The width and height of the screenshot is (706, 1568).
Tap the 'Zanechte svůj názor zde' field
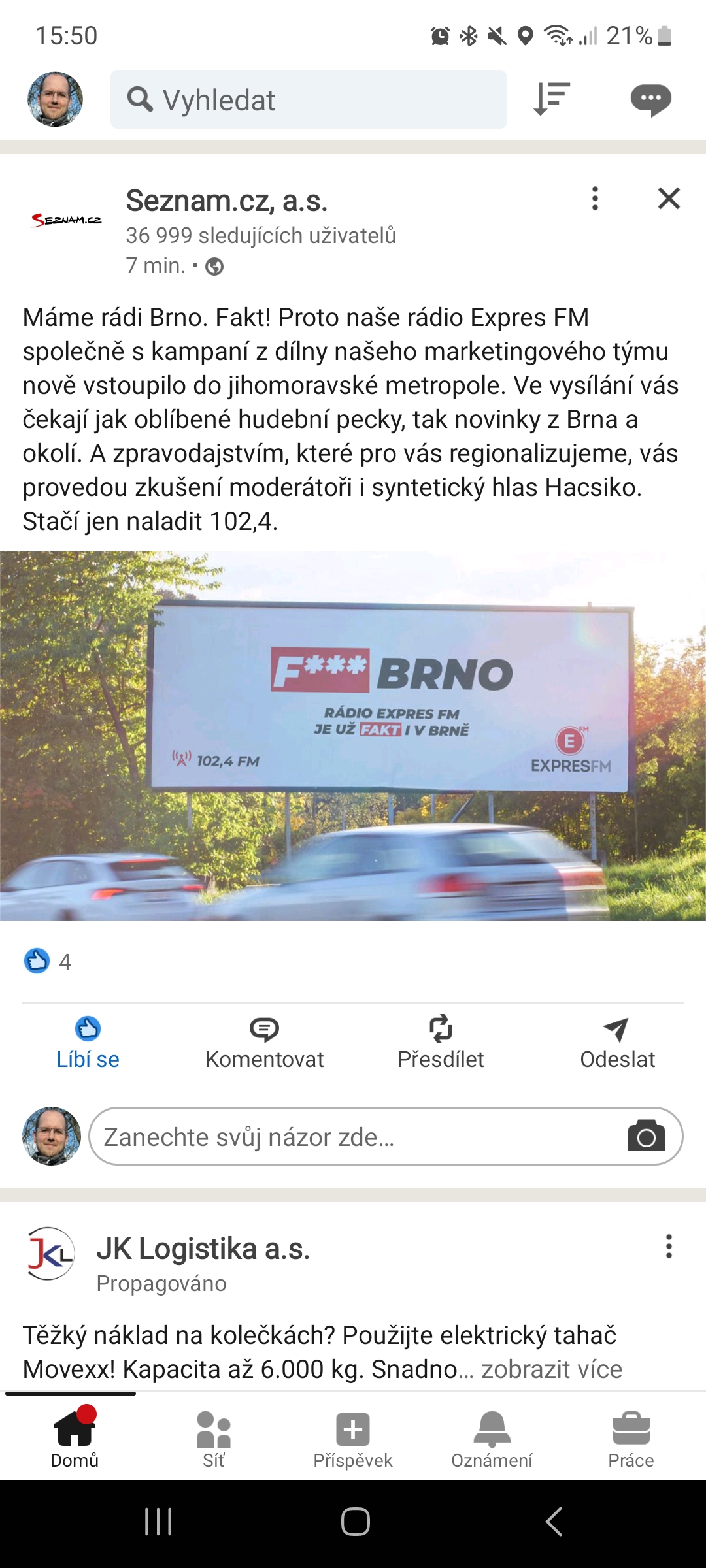click(x=386, y=1136)
